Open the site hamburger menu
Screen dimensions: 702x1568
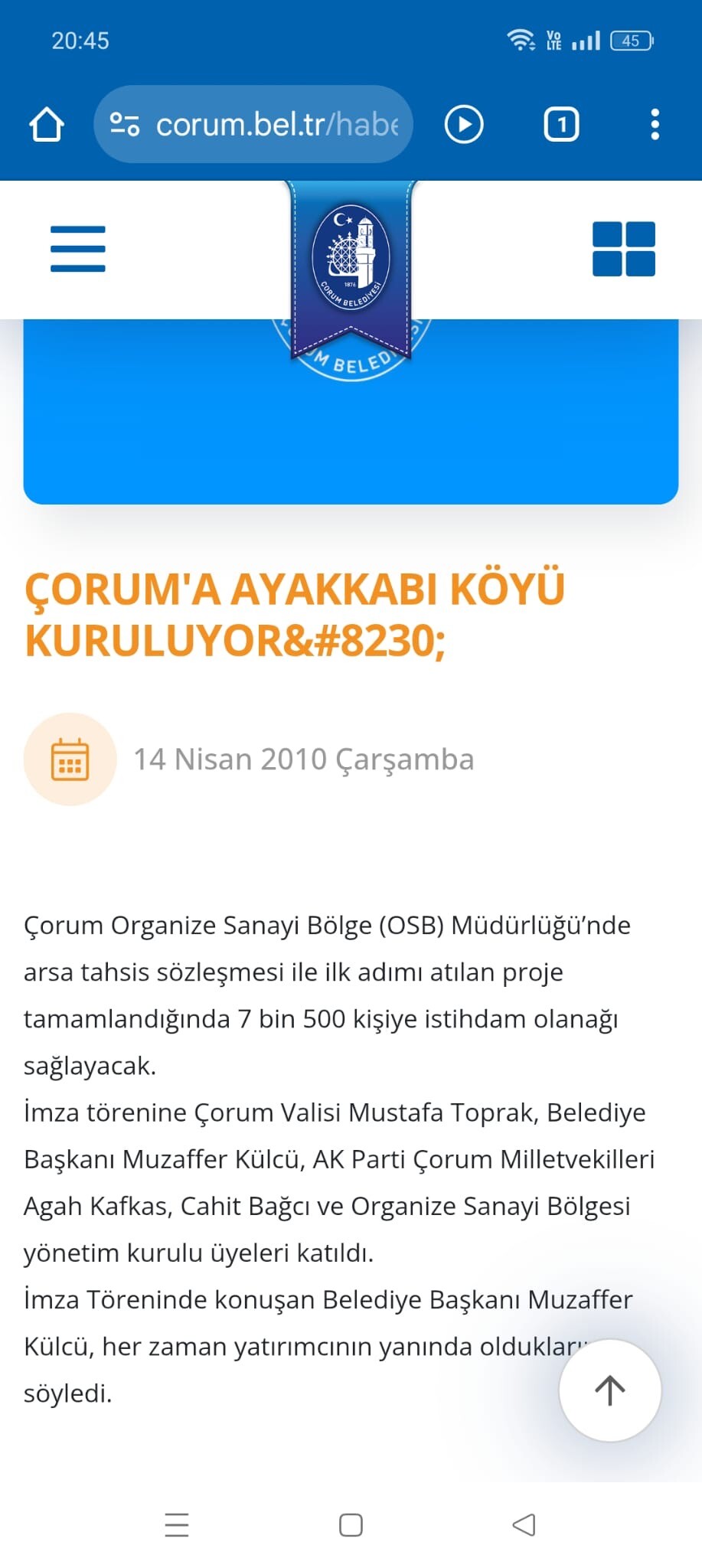[77, 249]
